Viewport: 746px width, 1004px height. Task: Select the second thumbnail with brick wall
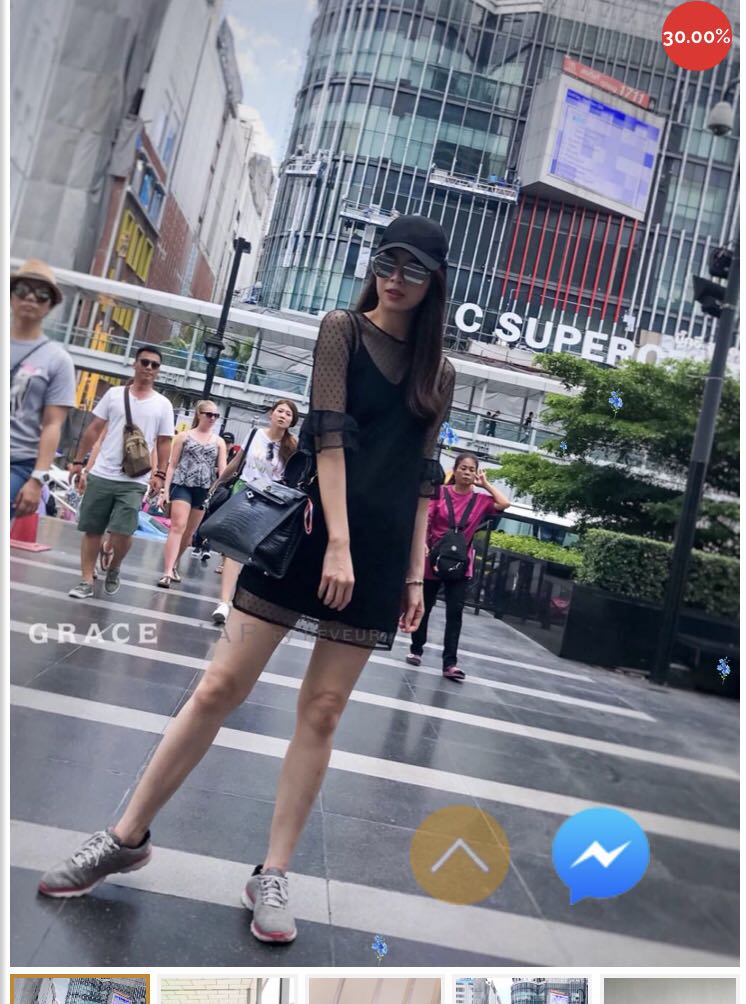[x=227, y=991]
